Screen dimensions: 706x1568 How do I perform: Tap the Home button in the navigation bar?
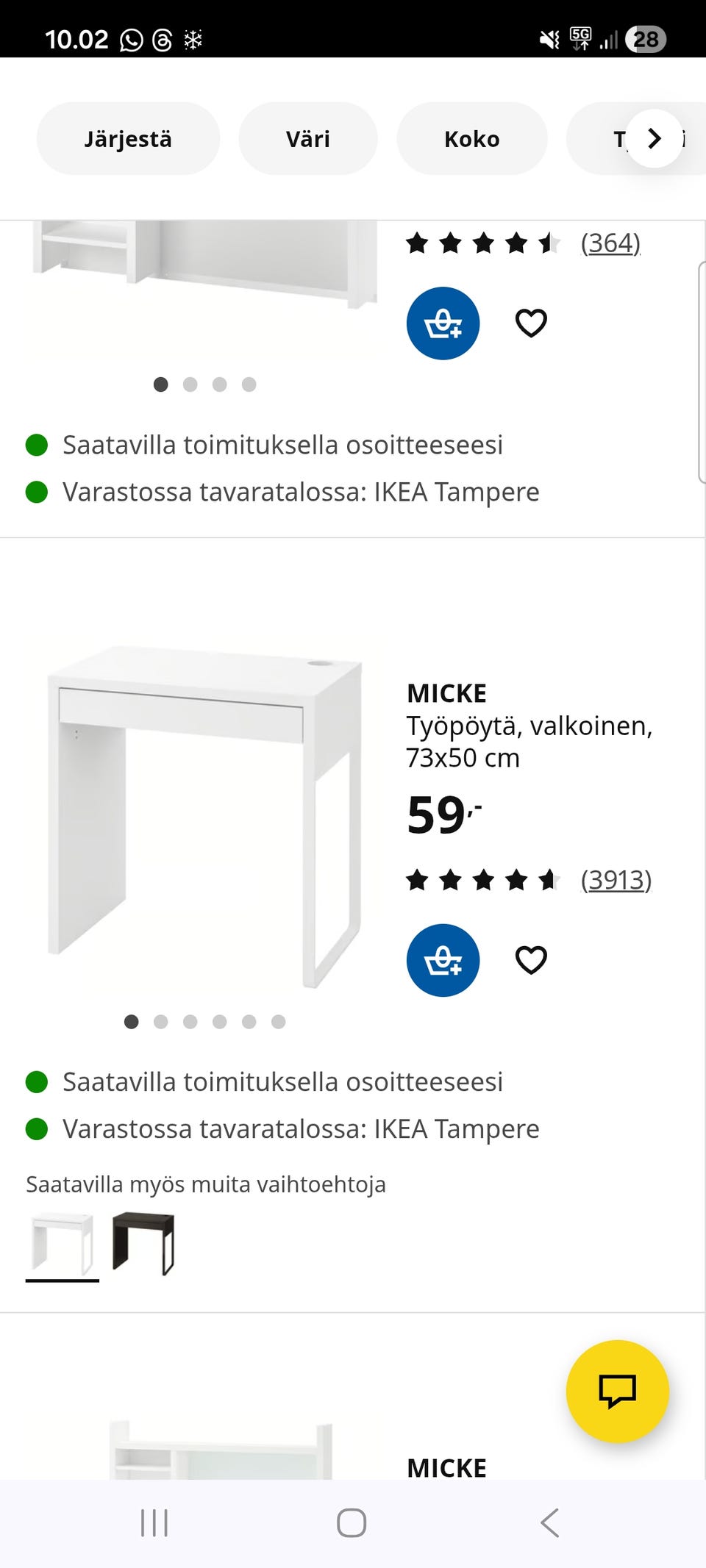point(352,1523)
